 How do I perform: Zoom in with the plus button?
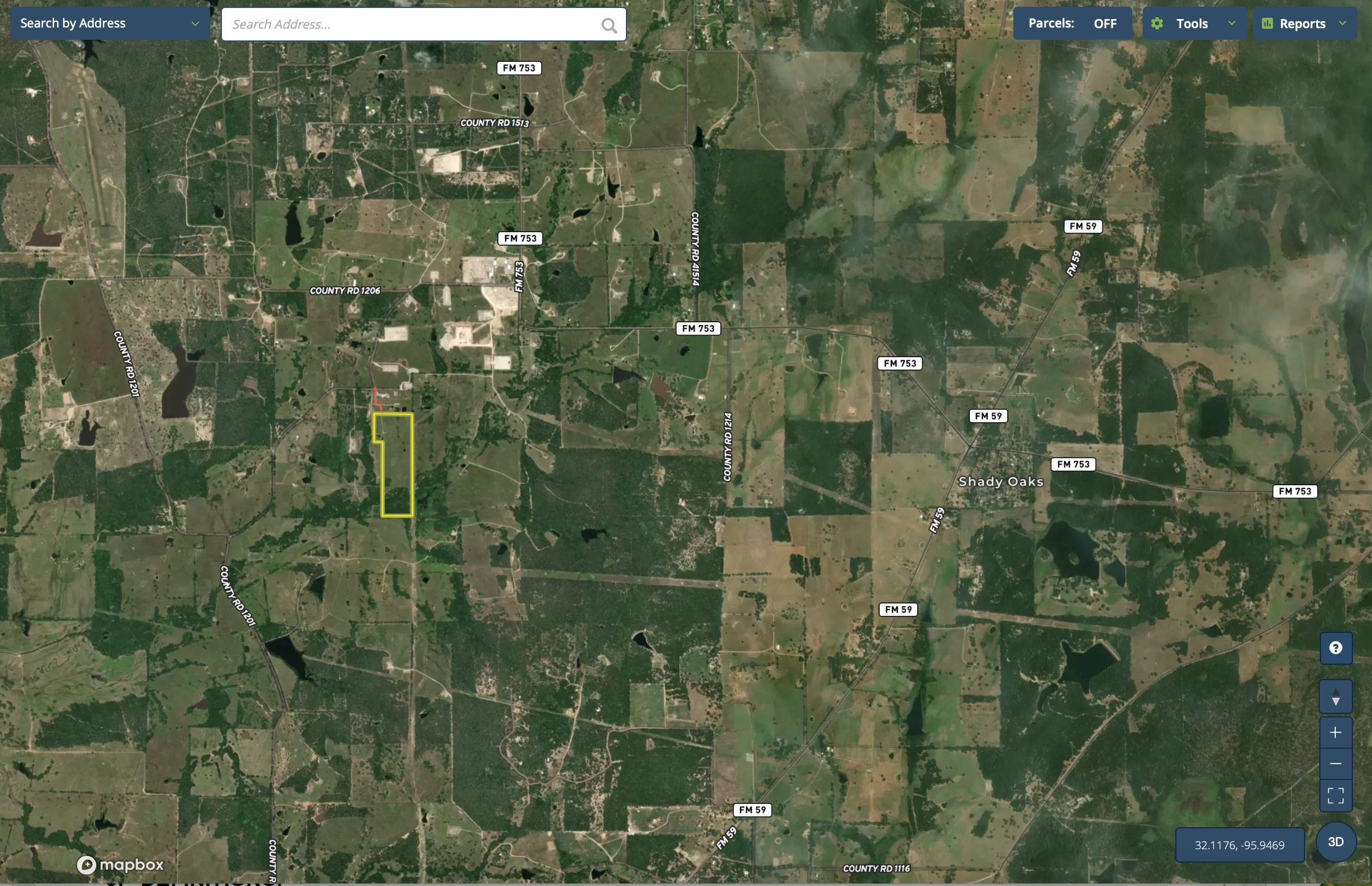click(x=1336, y=732)
